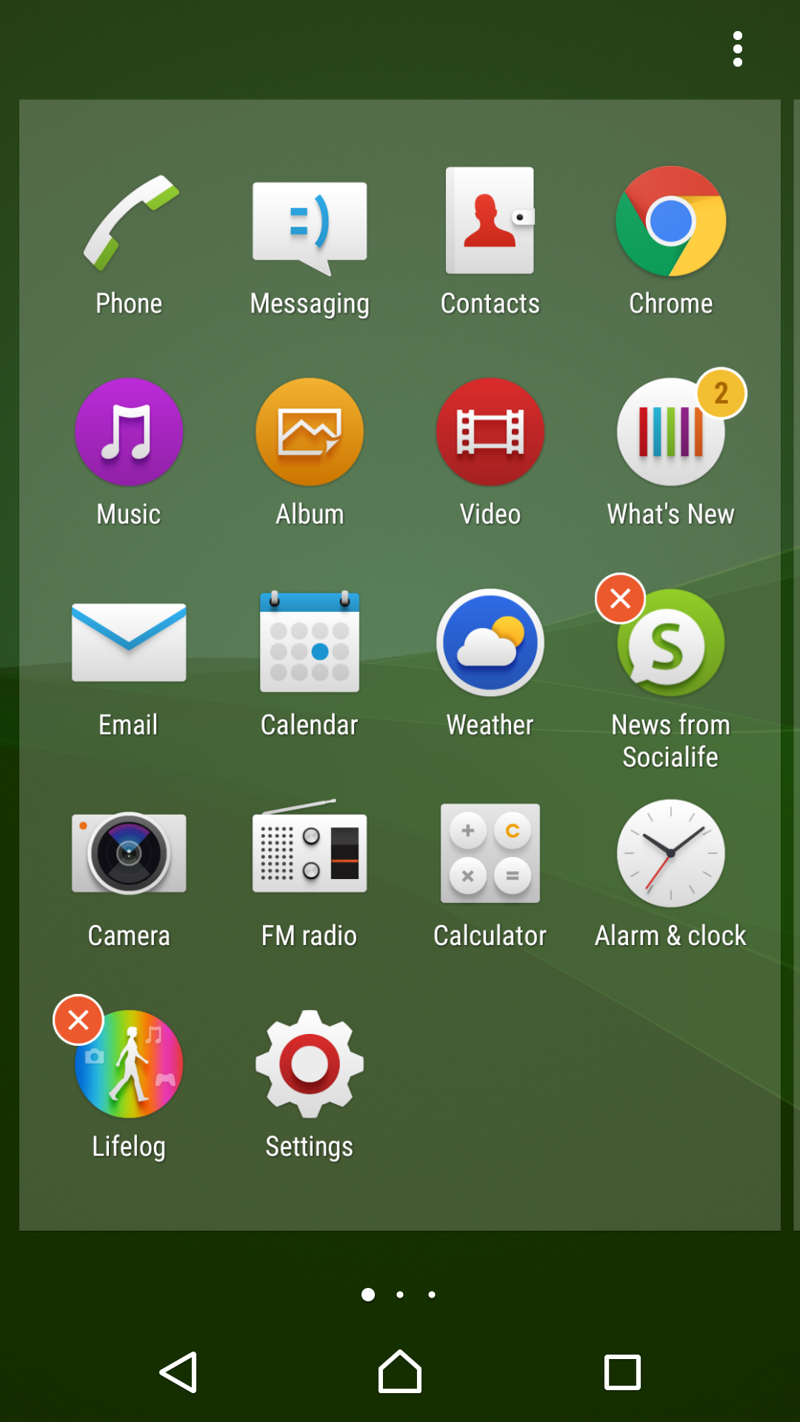Launch Chrome browser
Screen dimensions: 800x1422
(x=670, y=222)
